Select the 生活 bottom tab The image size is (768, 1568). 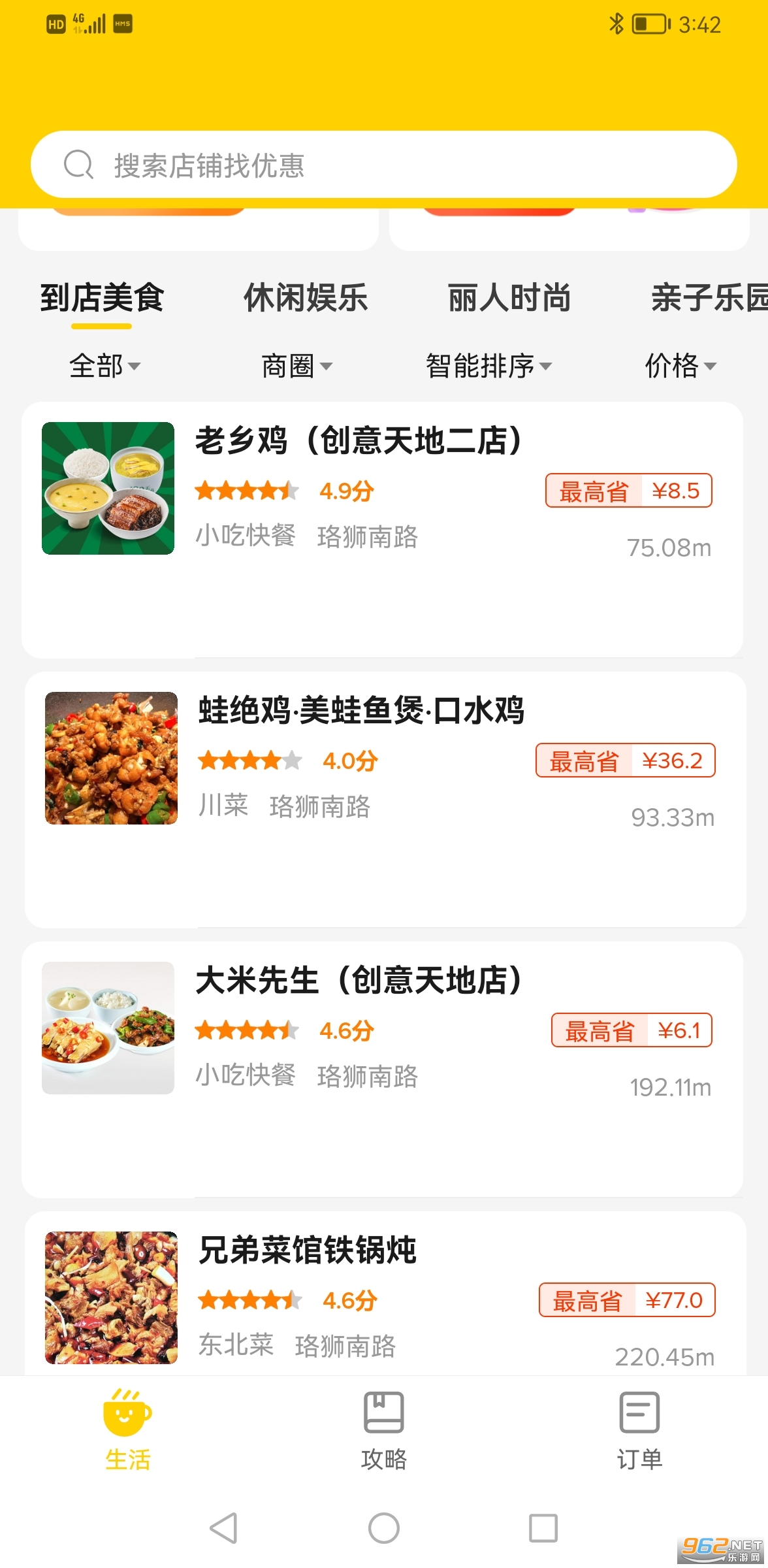coord(128,1431)
